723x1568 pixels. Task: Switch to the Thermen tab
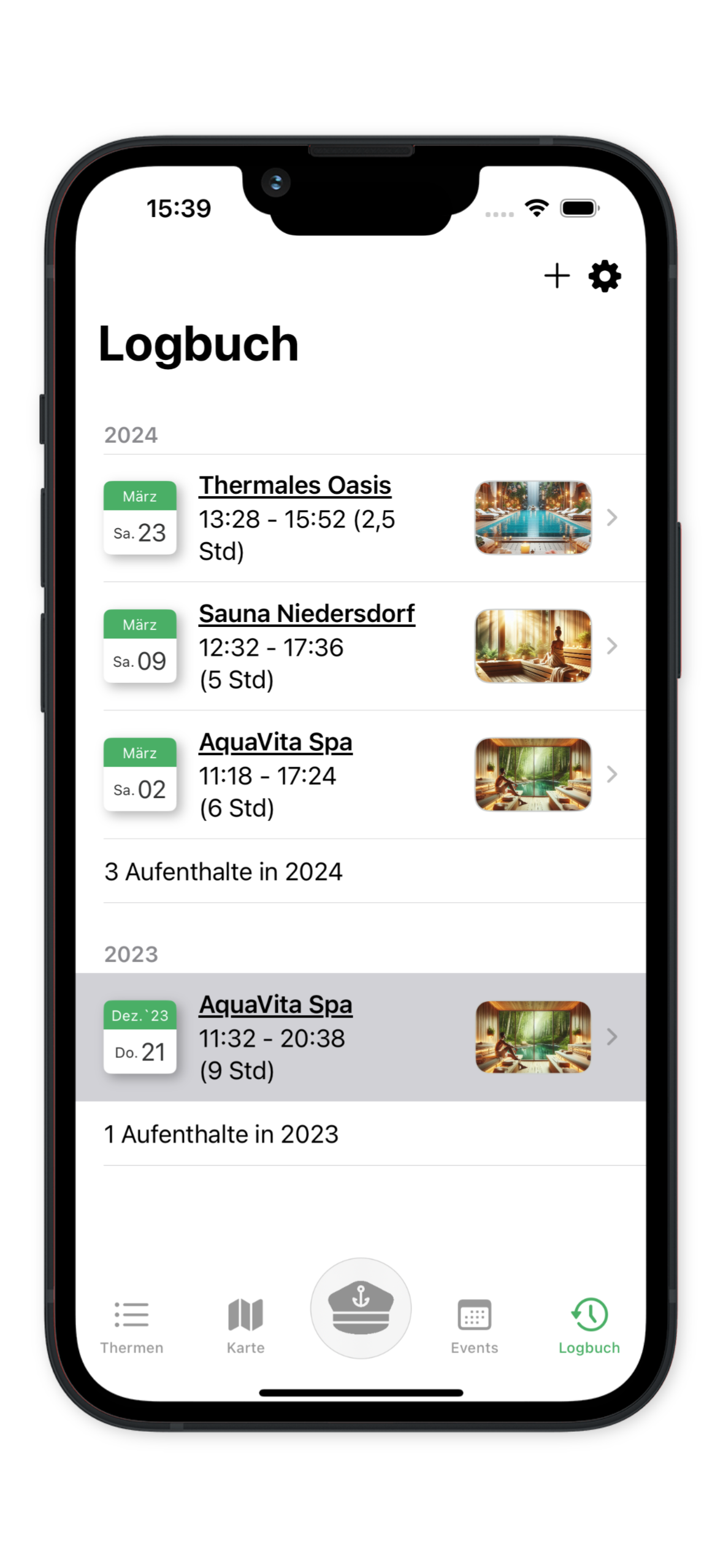pyautogui.click(x=132, y=1326)
